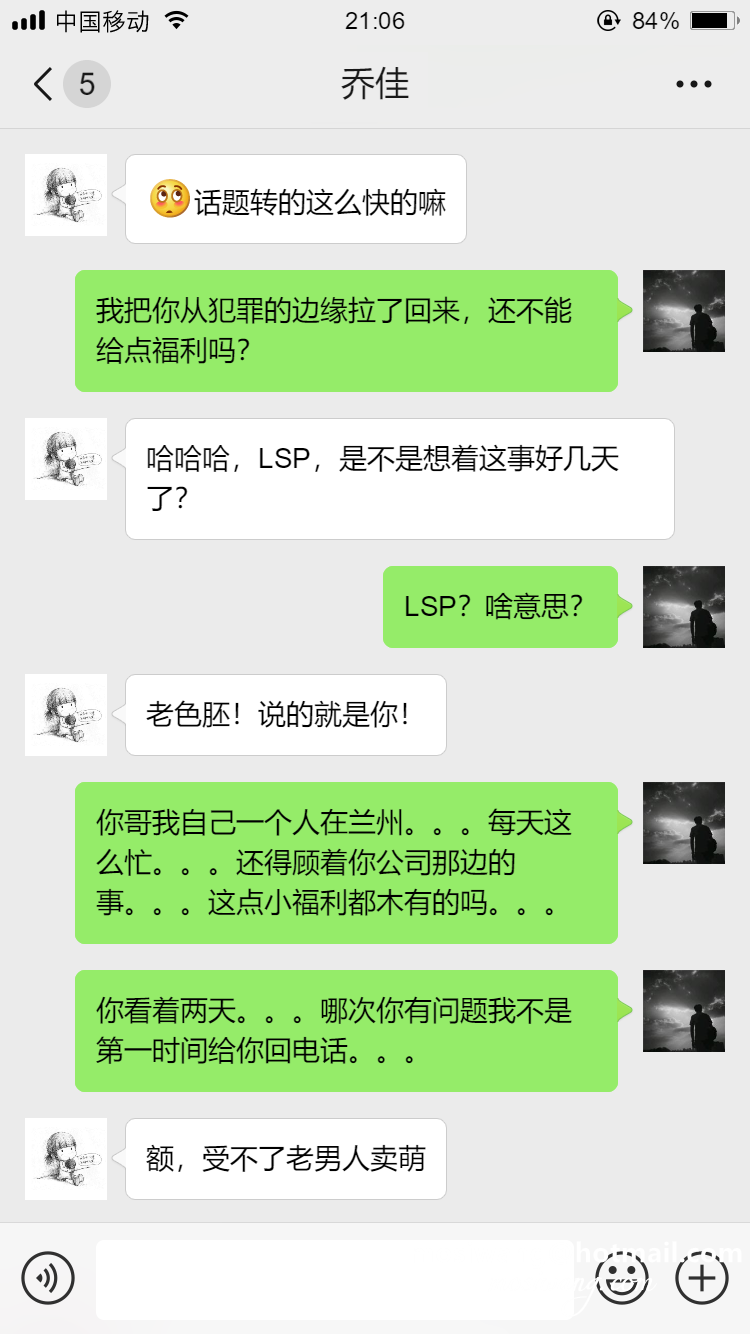Tap the back arrow to exit the chat
The image size is (750, 1334).
click(x=40, y=84)
